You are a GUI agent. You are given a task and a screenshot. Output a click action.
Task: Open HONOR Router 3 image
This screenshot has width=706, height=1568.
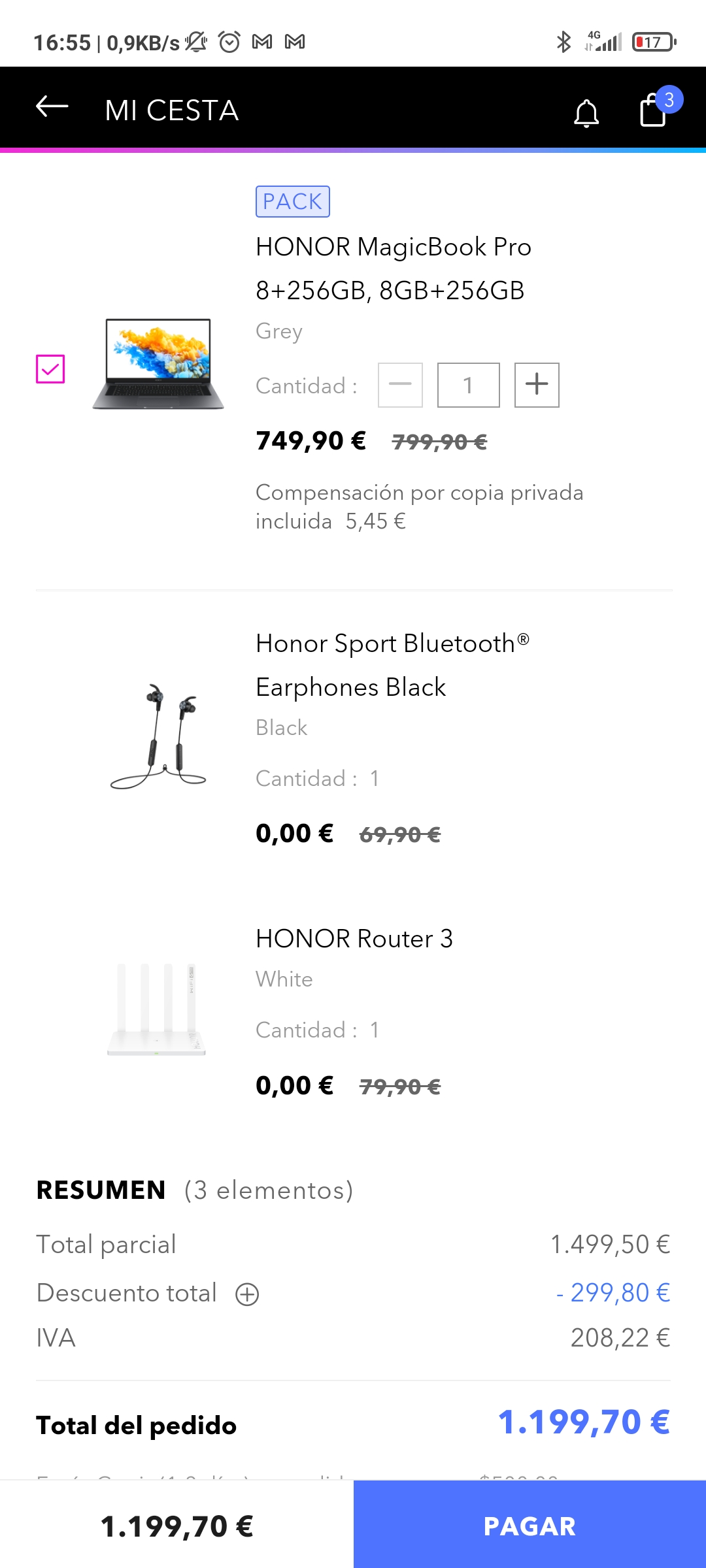[x=157, y=1009]
